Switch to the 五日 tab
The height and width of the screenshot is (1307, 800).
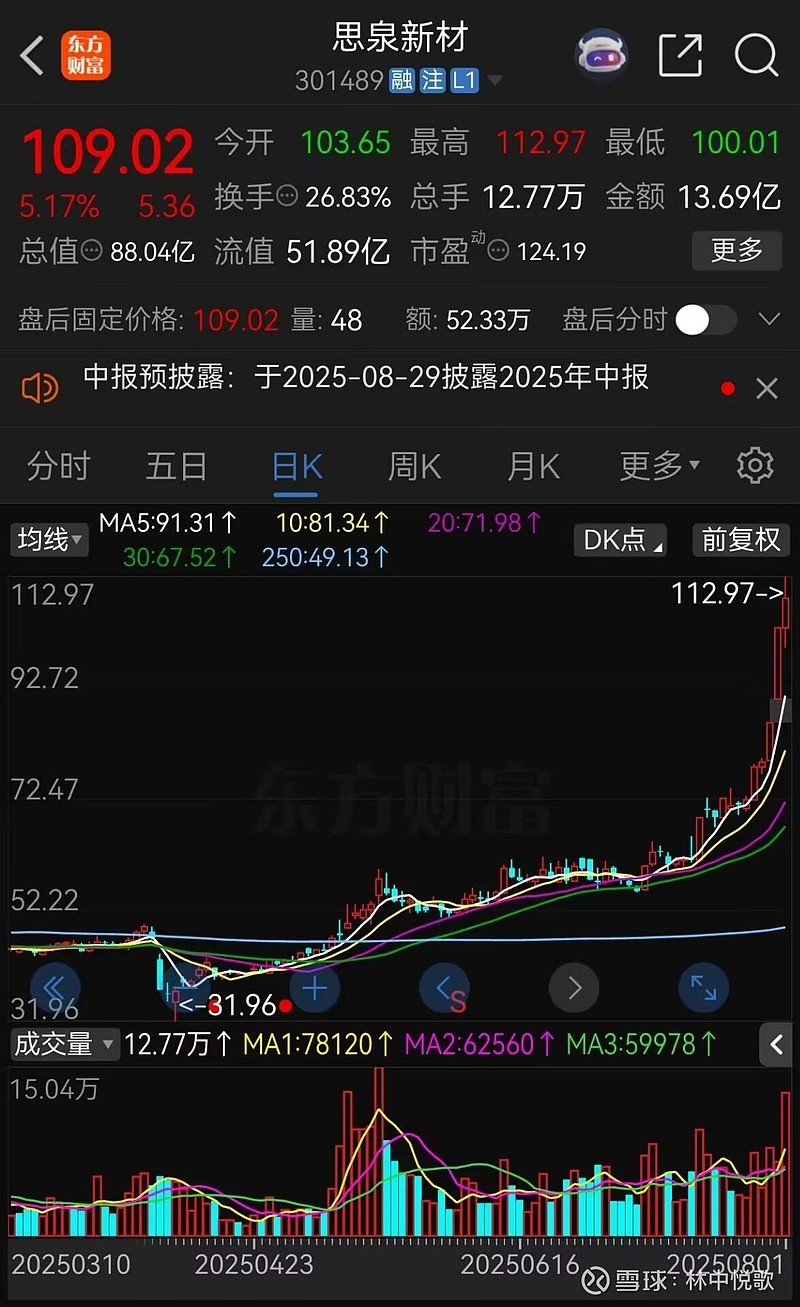[x=176, y=466]
